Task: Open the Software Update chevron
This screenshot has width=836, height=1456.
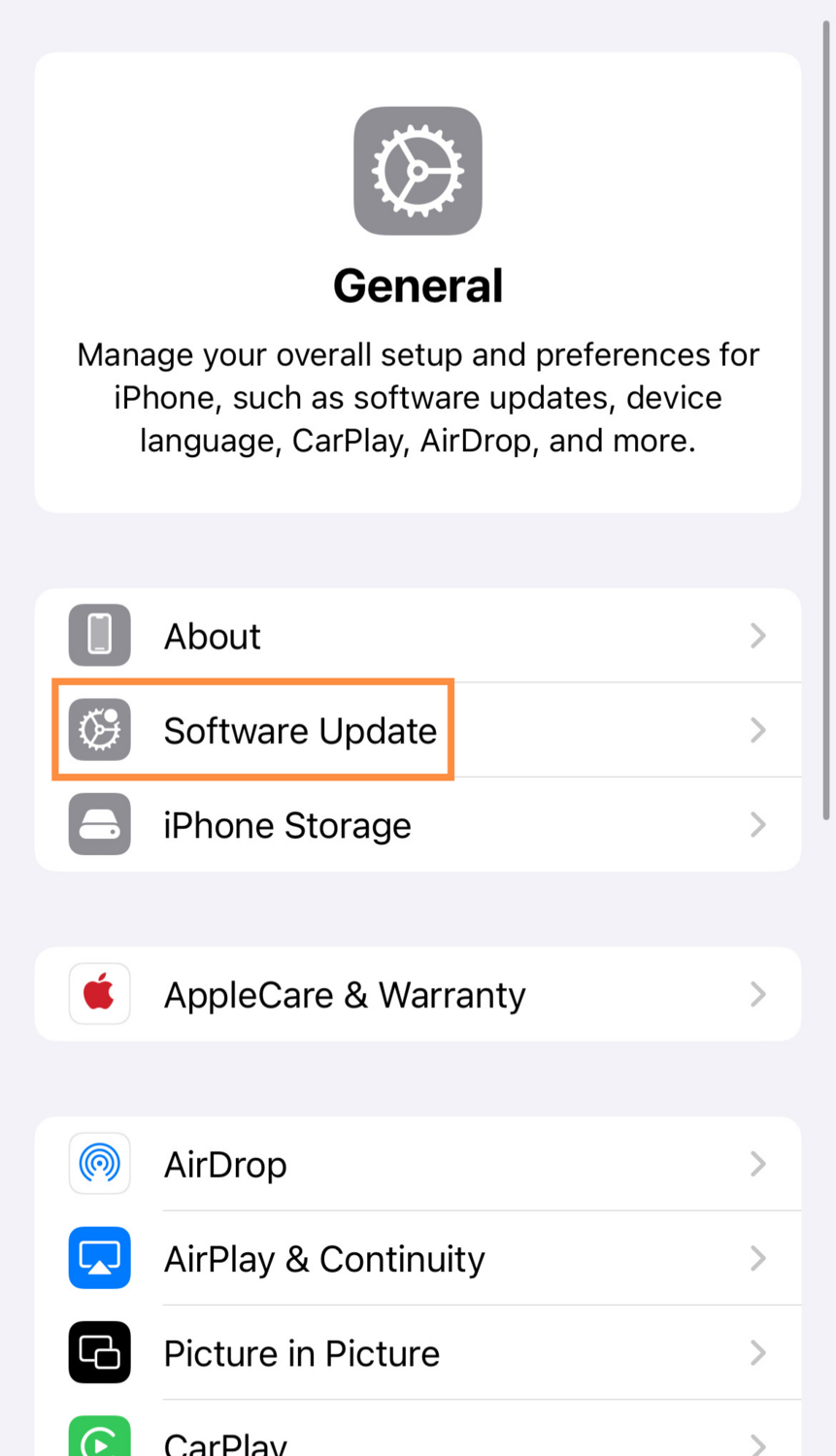Action: [x=758, y=730]
